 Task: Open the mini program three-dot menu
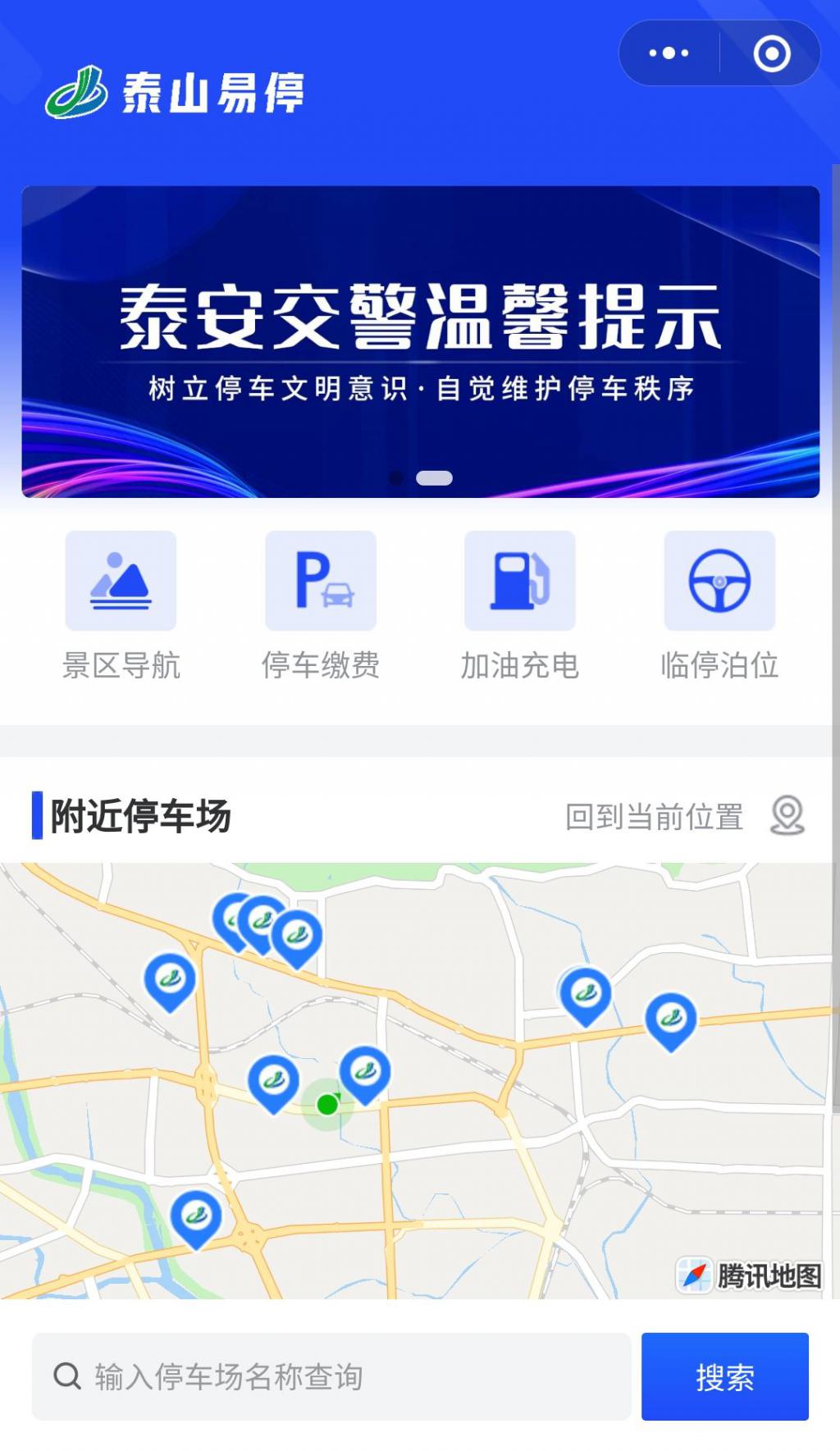[669, 53]
